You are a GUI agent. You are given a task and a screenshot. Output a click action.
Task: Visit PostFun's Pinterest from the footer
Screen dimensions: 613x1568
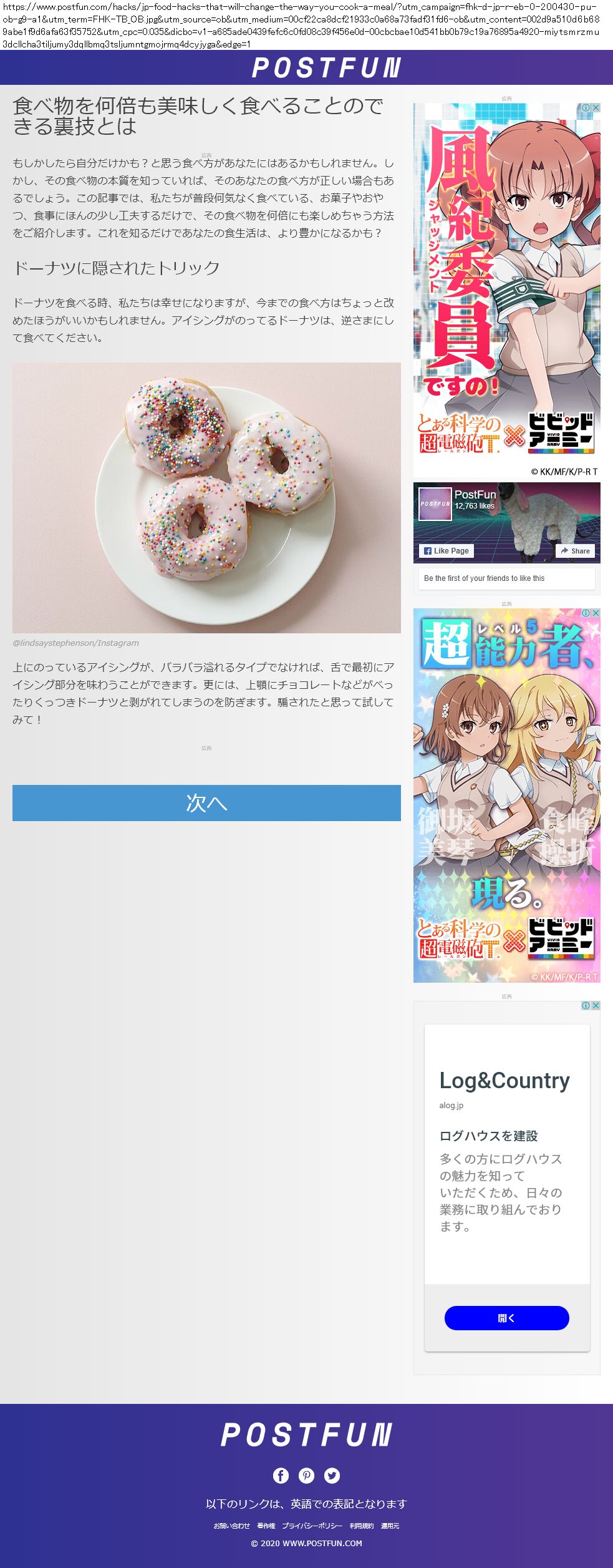pos(306,1475)
